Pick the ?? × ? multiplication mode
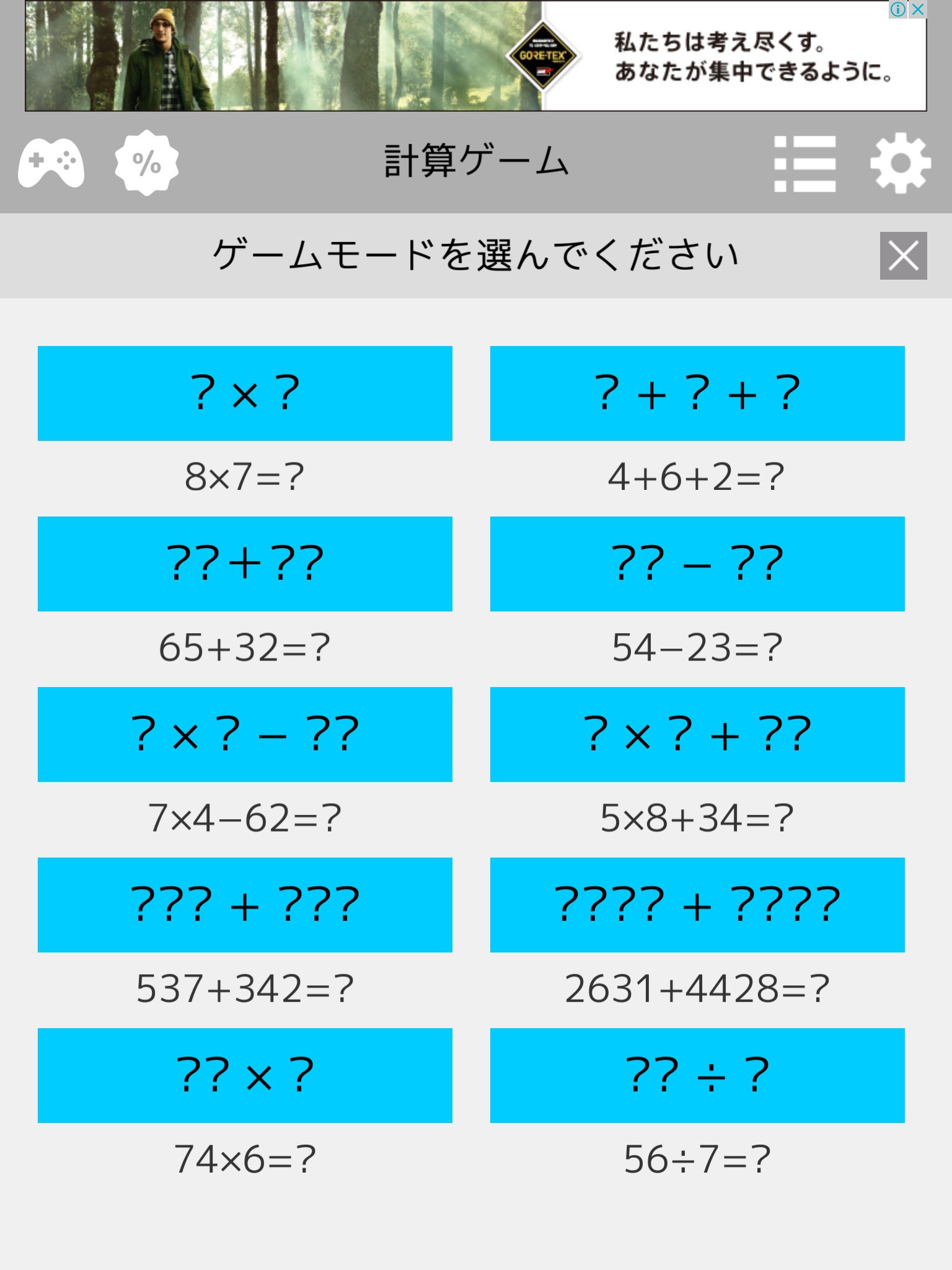Image resolution: width=952 pixels, height=1270 pixels. click(245, 1075)
